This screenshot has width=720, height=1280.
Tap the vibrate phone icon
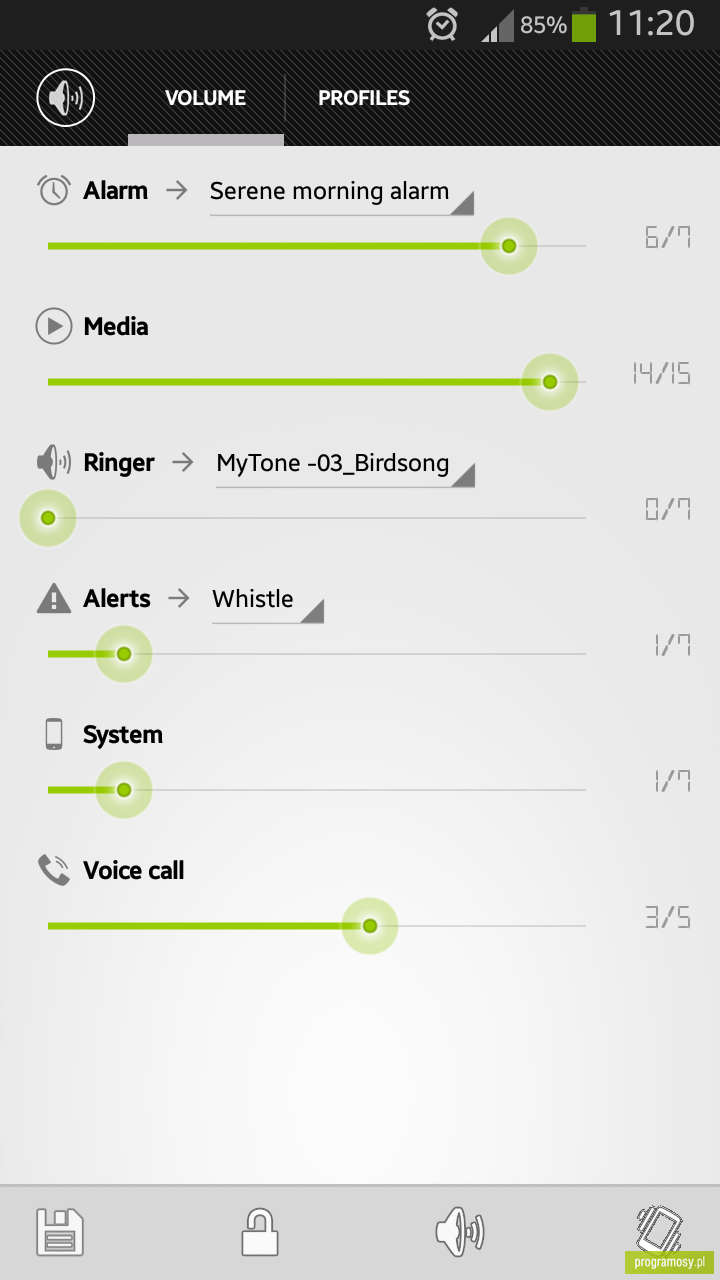[x=660, y=1230]
